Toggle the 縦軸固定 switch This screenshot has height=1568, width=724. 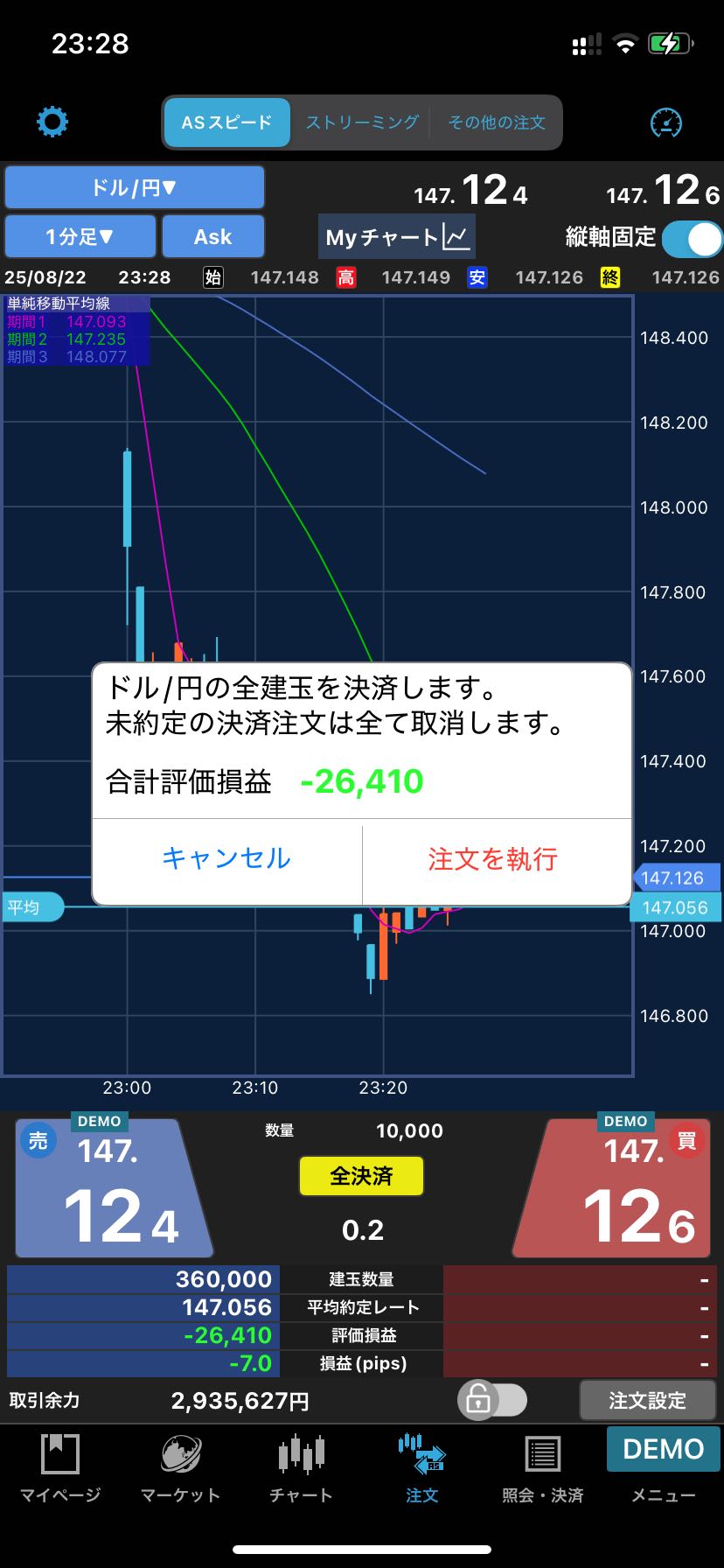point(692,238)
